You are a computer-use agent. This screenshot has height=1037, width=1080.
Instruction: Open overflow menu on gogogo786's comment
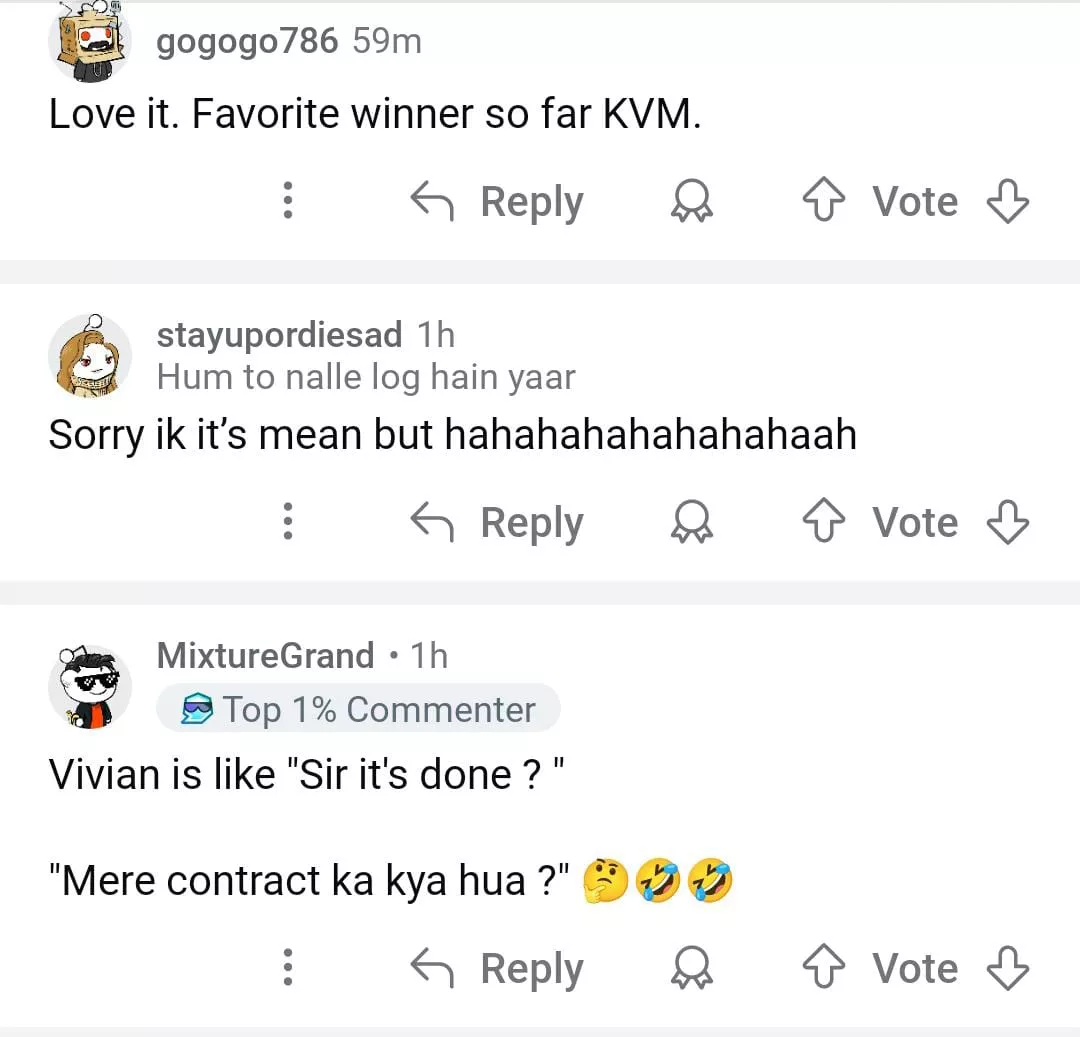288,202
